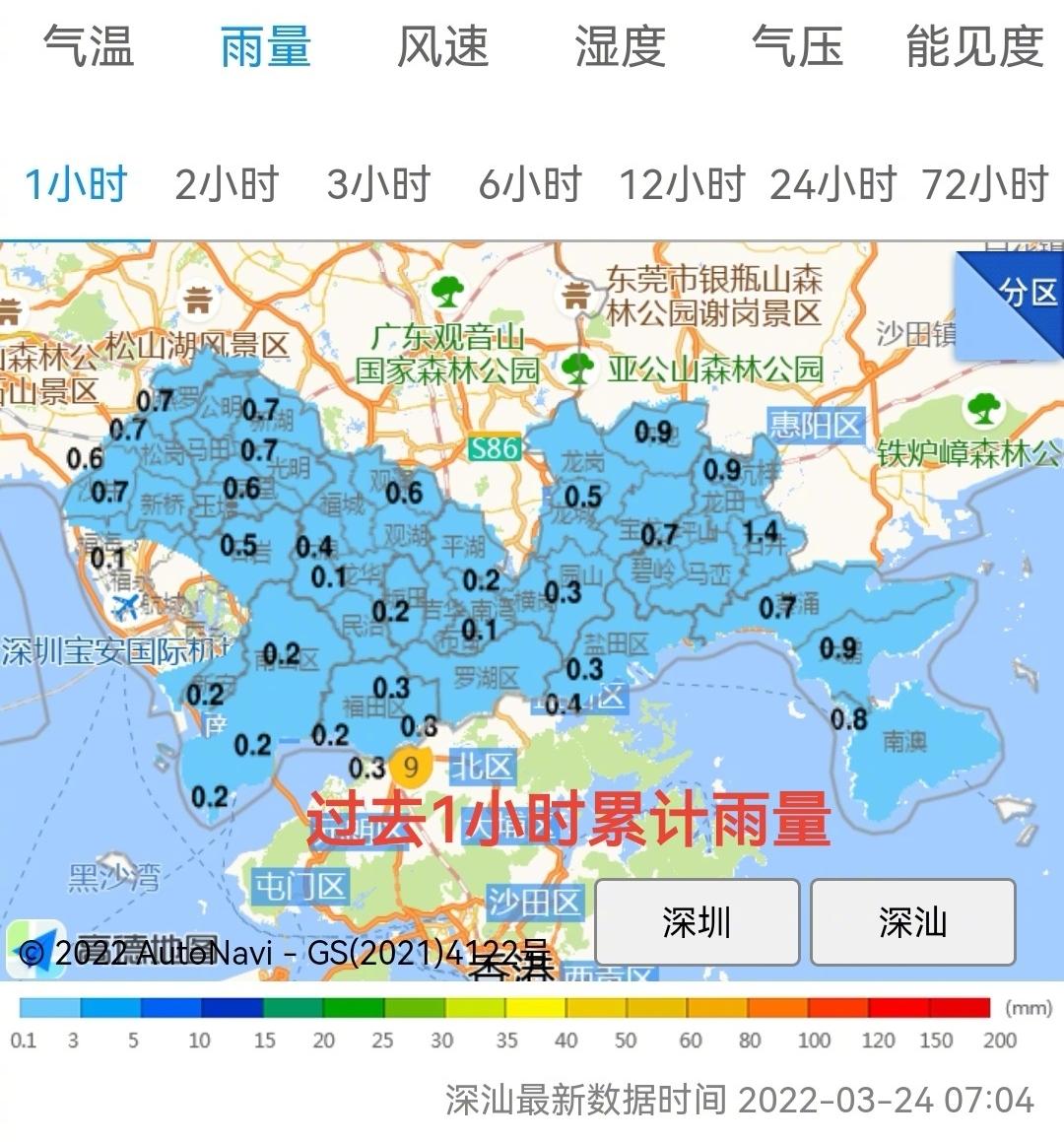
Task: Switch to the 气温 tab
Action: (89, 46)
